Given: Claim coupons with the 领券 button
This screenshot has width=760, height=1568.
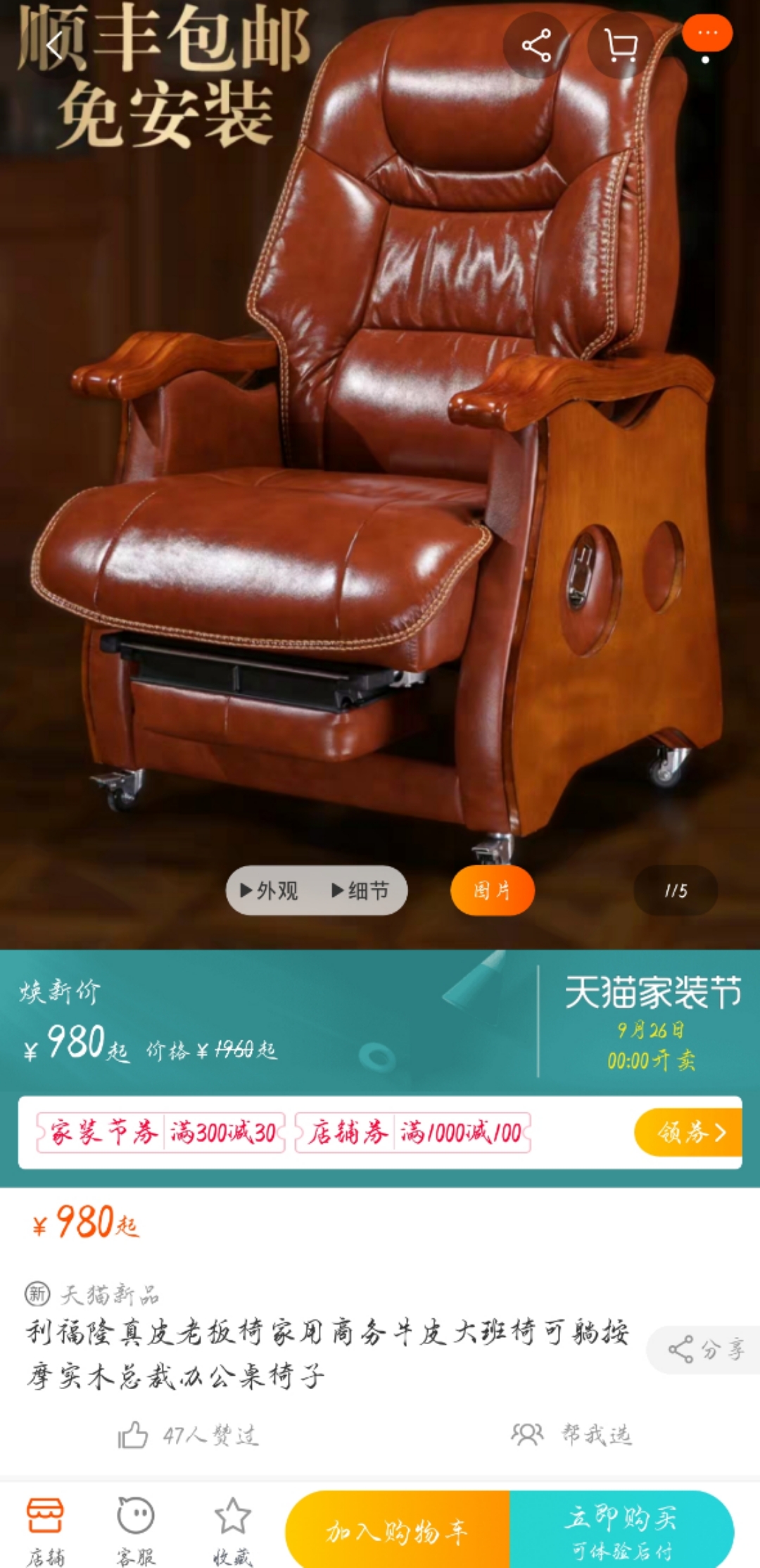Looking at the screenshot, I should [x=689, y=1132].
